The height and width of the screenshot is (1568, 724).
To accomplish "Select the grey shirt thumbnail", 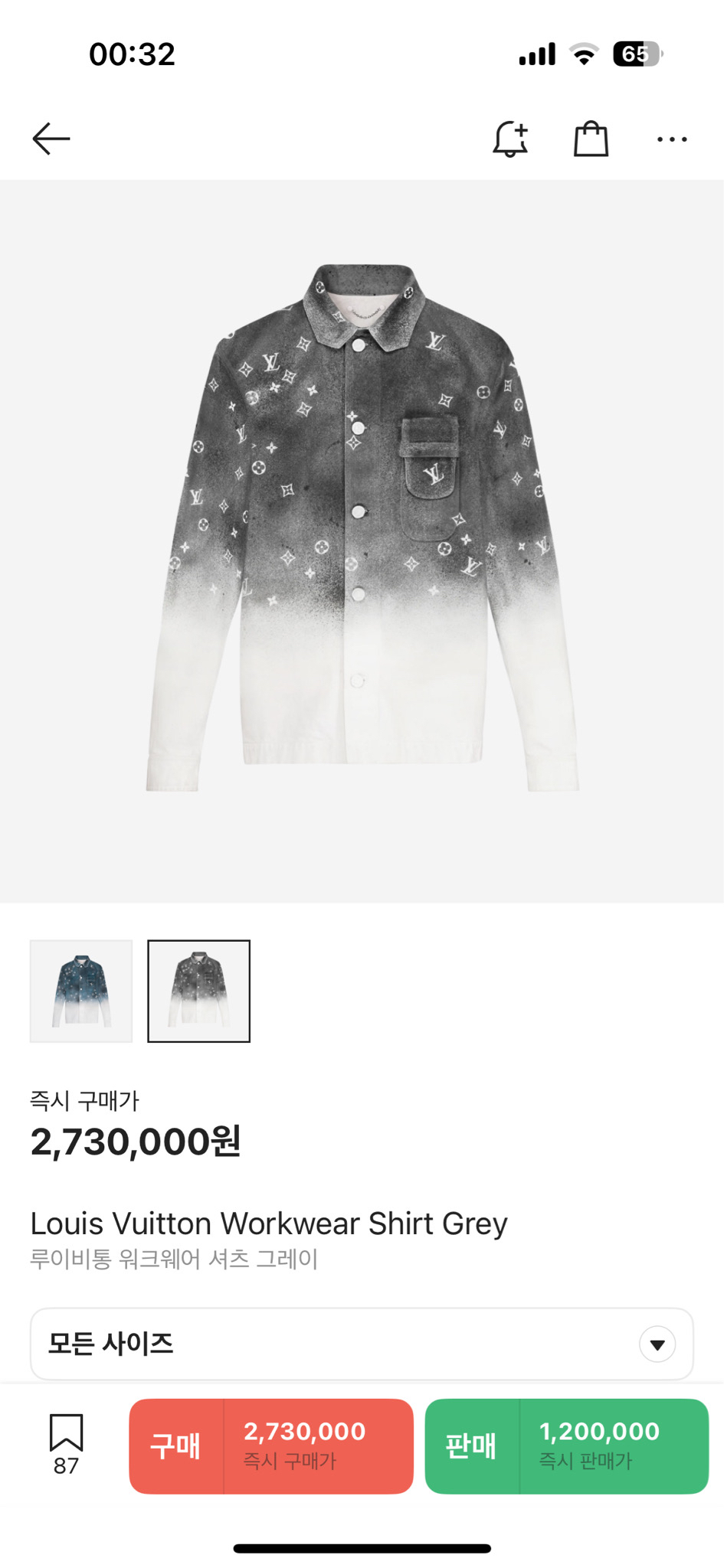I will click(199, 991).
